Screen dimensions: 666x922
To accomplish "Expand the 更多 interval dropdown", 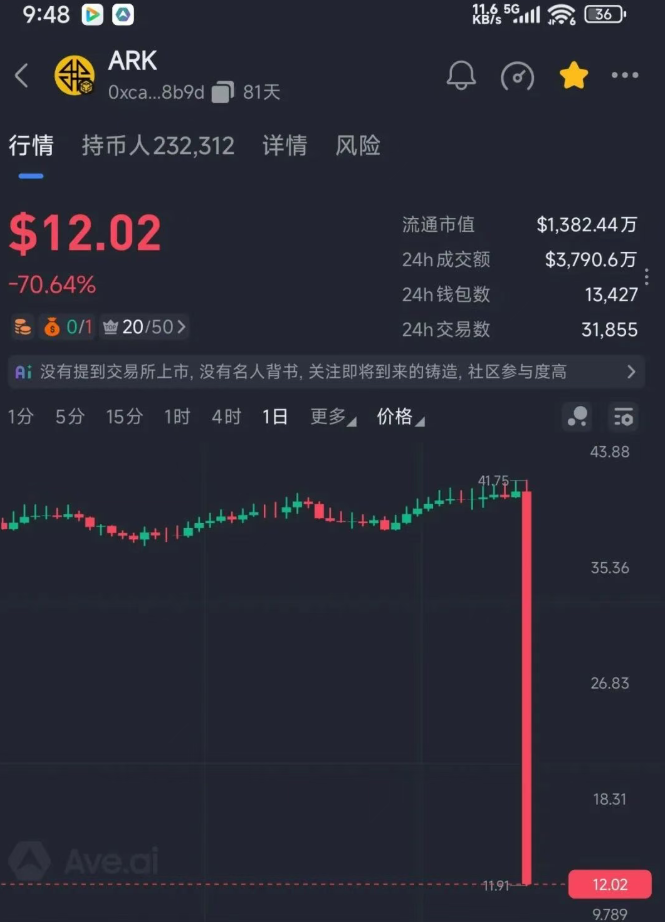I will pos(332,417).
